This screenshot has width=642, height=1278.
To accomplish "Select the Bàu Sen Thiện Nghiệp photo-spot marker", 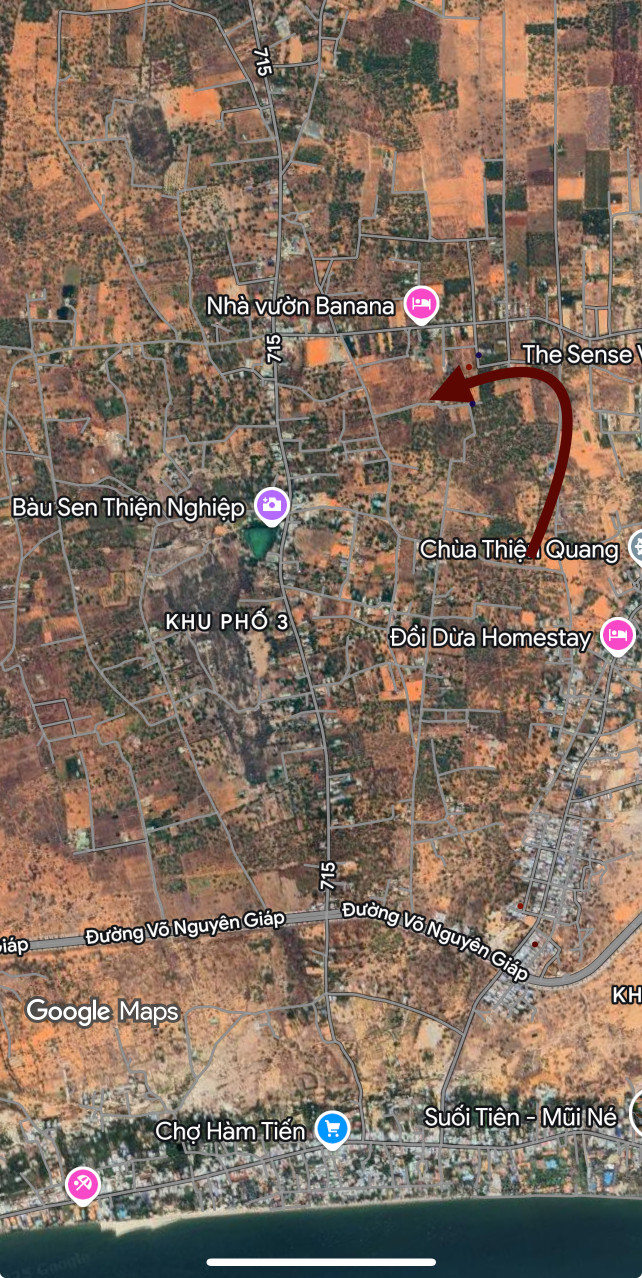I will click(272, 506).
